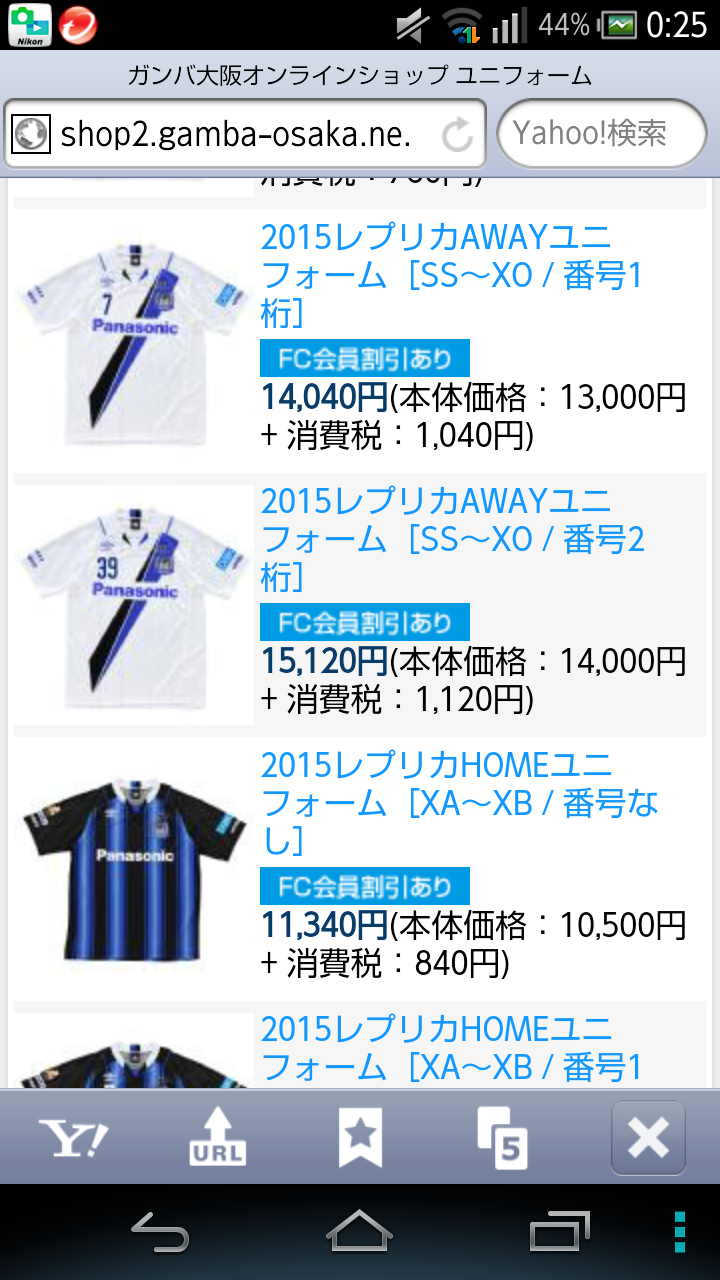View the blue-black striped HOME jersey image
720x1280 pixels.
click(x=135, y=865)
